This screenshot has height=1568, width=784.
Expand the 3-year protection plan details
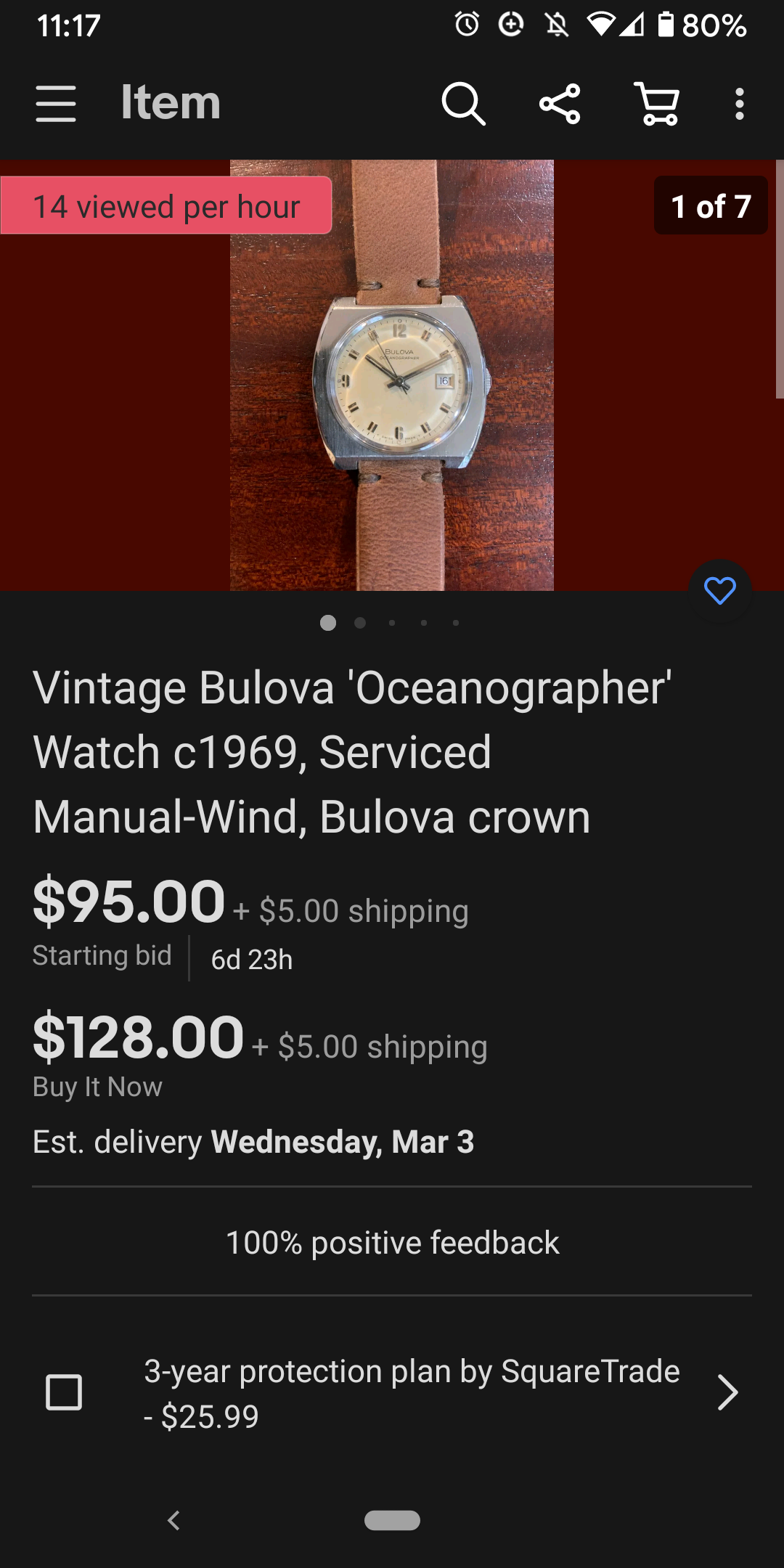[727, 1392]
